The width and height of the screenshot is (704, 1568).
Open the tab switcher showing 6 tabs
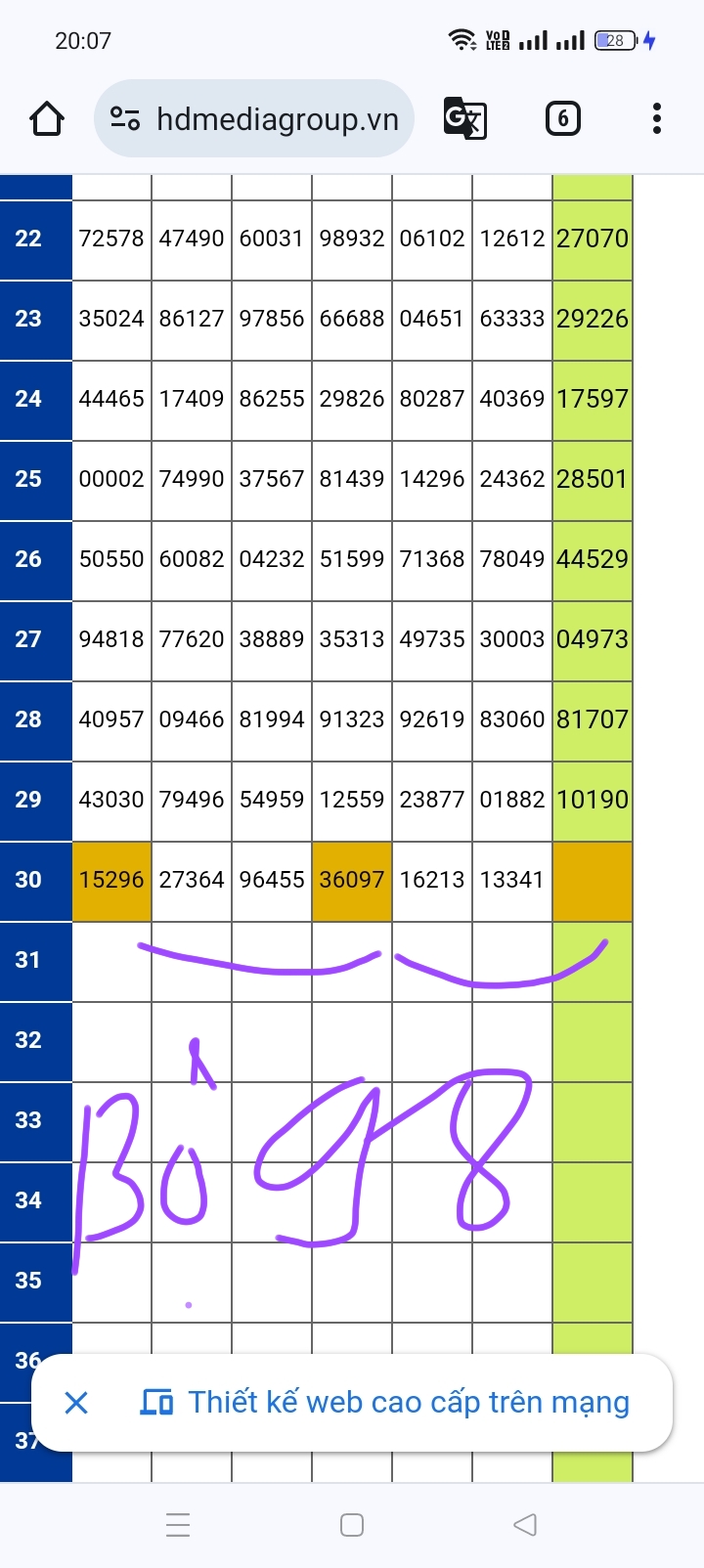click(562, 119)
